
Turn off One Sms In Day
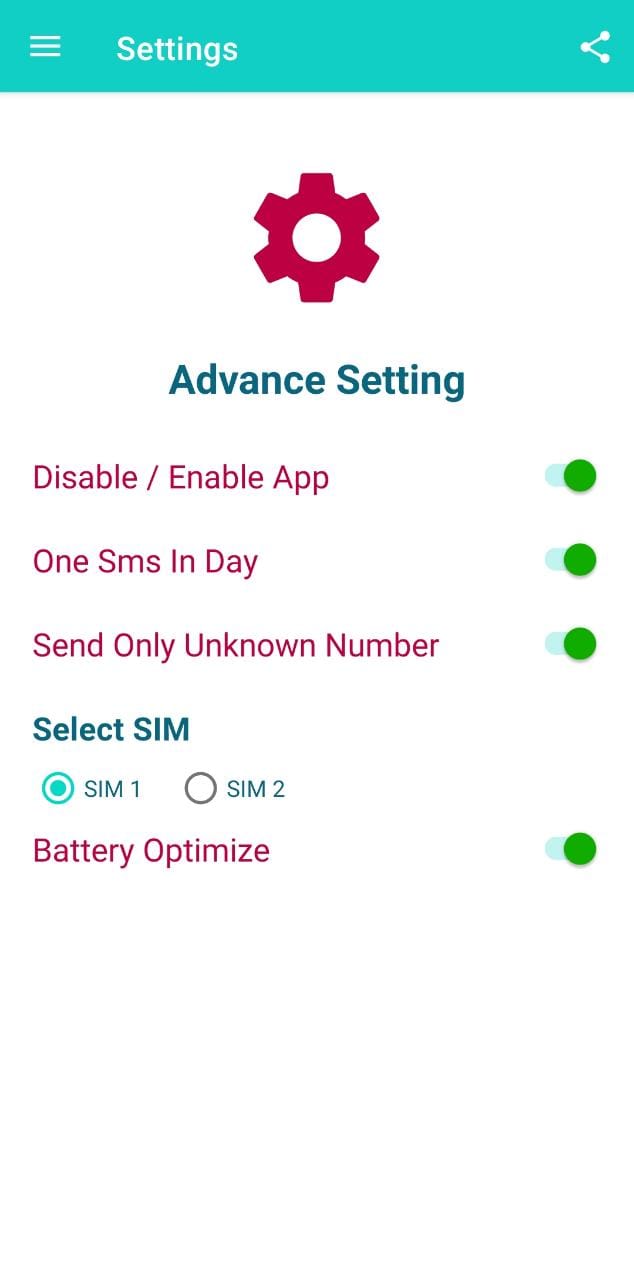pos(571,560)
